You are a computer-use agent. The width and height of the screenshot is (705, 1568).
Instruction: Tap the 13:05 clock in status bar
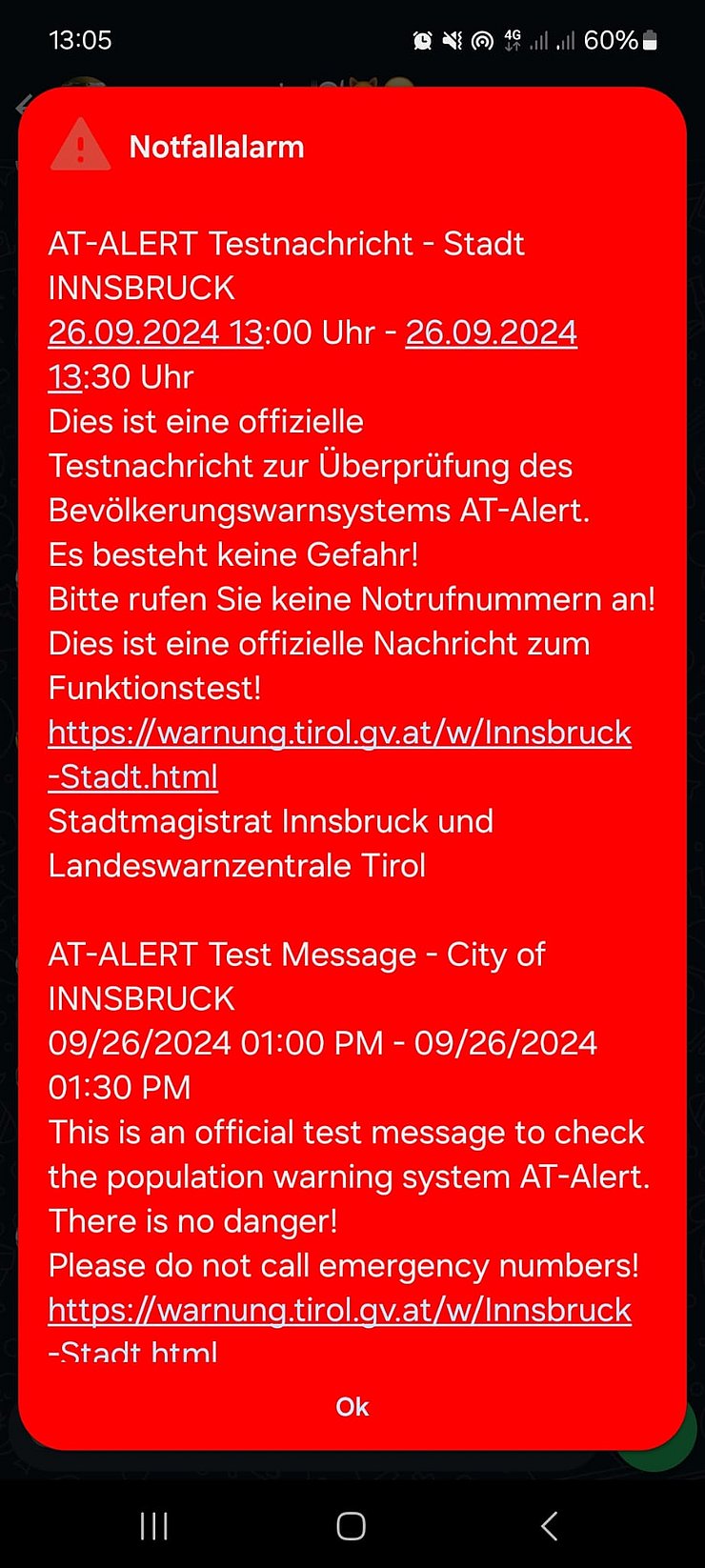[x=81, y=40]
